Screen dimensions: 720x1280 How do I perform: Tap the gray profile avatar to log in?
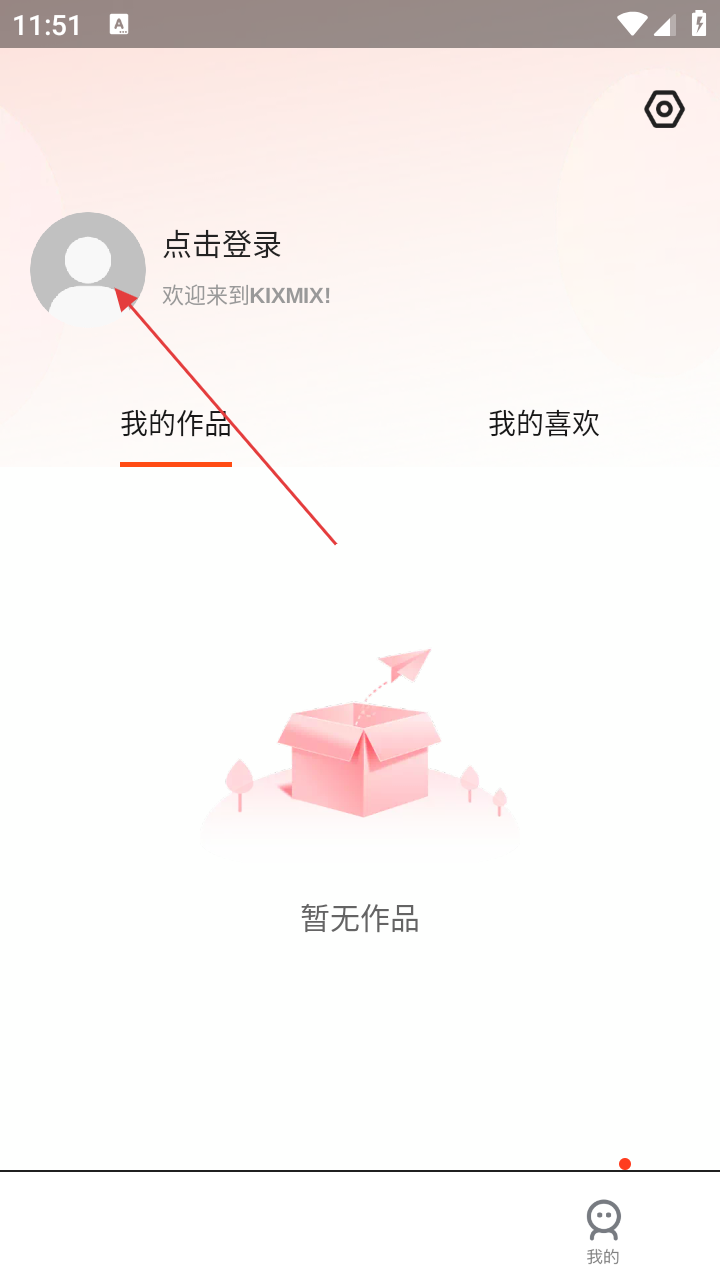click(88, 269)
